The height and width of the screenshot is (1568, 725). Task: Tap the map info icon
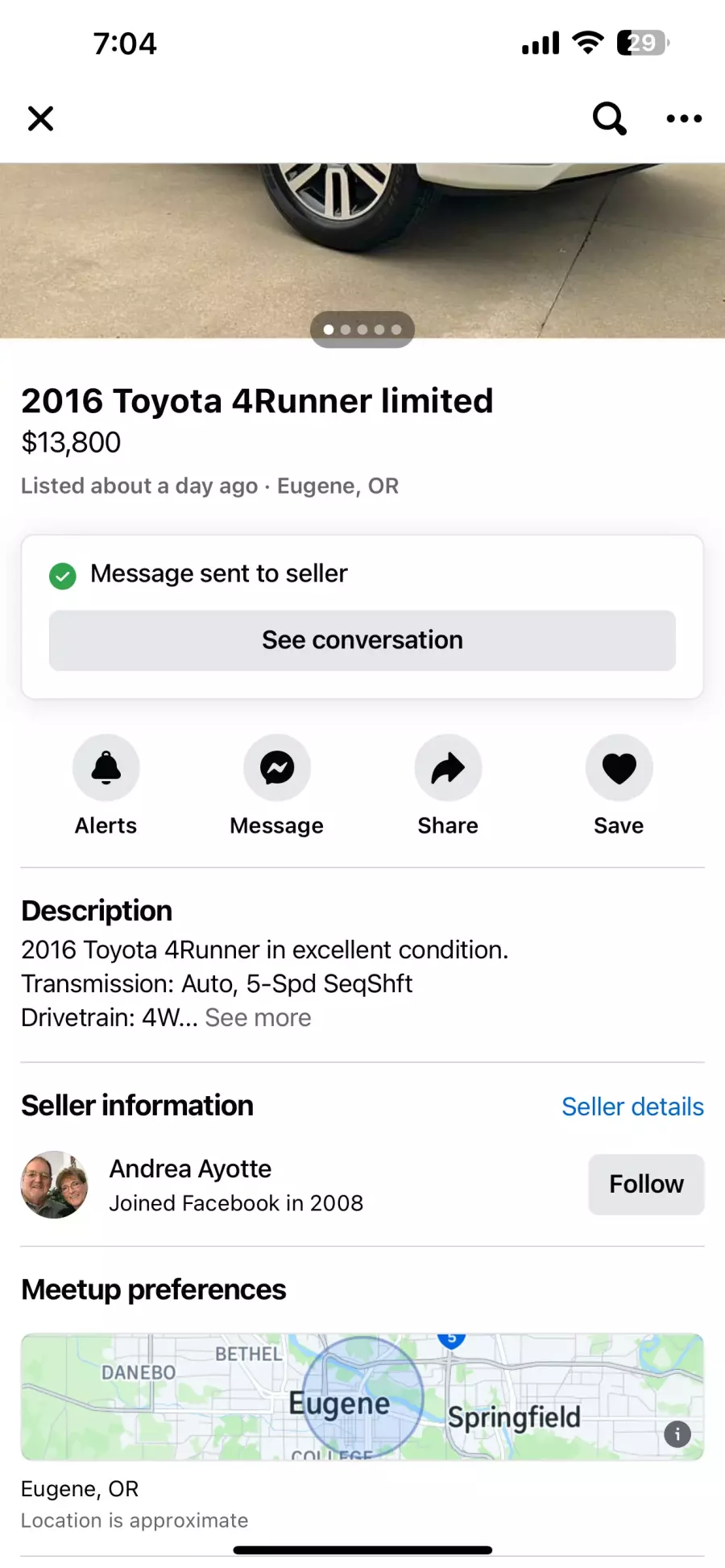coord(677,1434)
